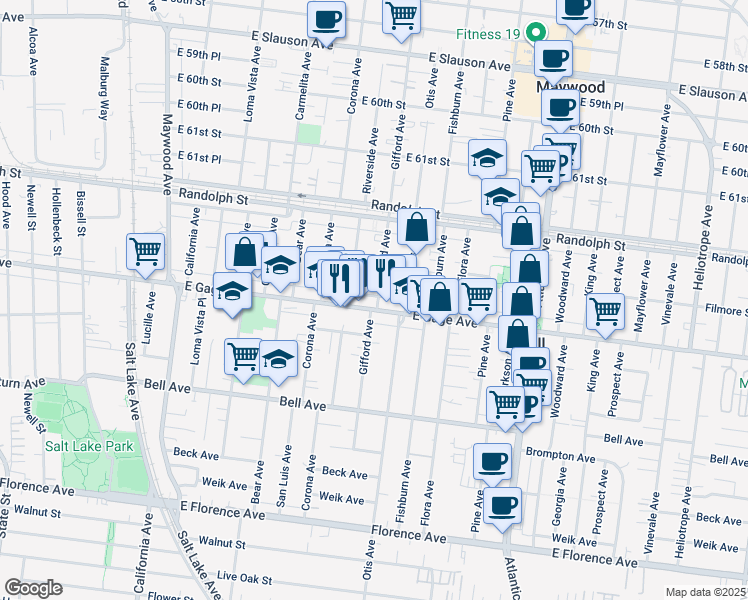
Task: Open coffee cup marker near Brompton Ave
Action: [x=492, y=461]
